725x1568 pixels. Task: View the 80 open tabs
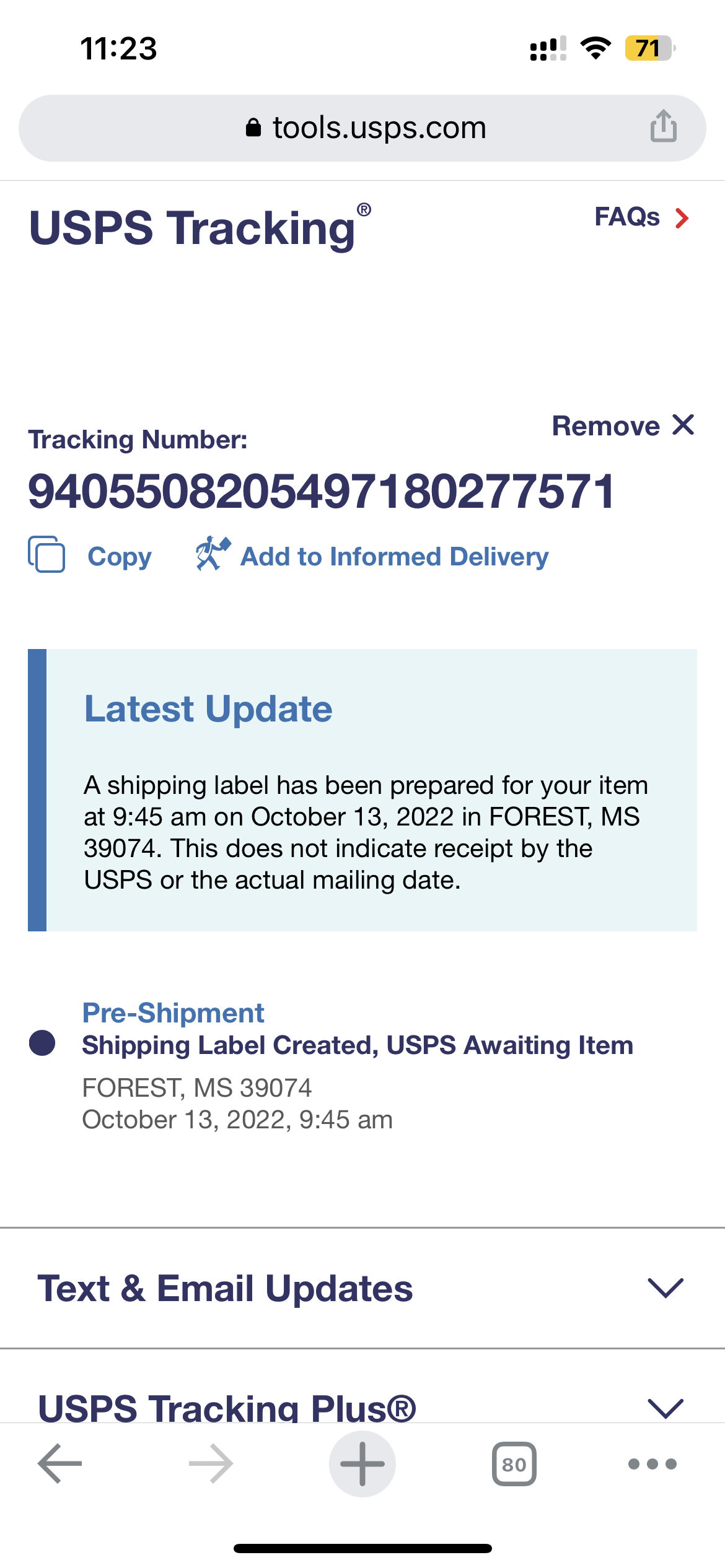point(514,1464)
